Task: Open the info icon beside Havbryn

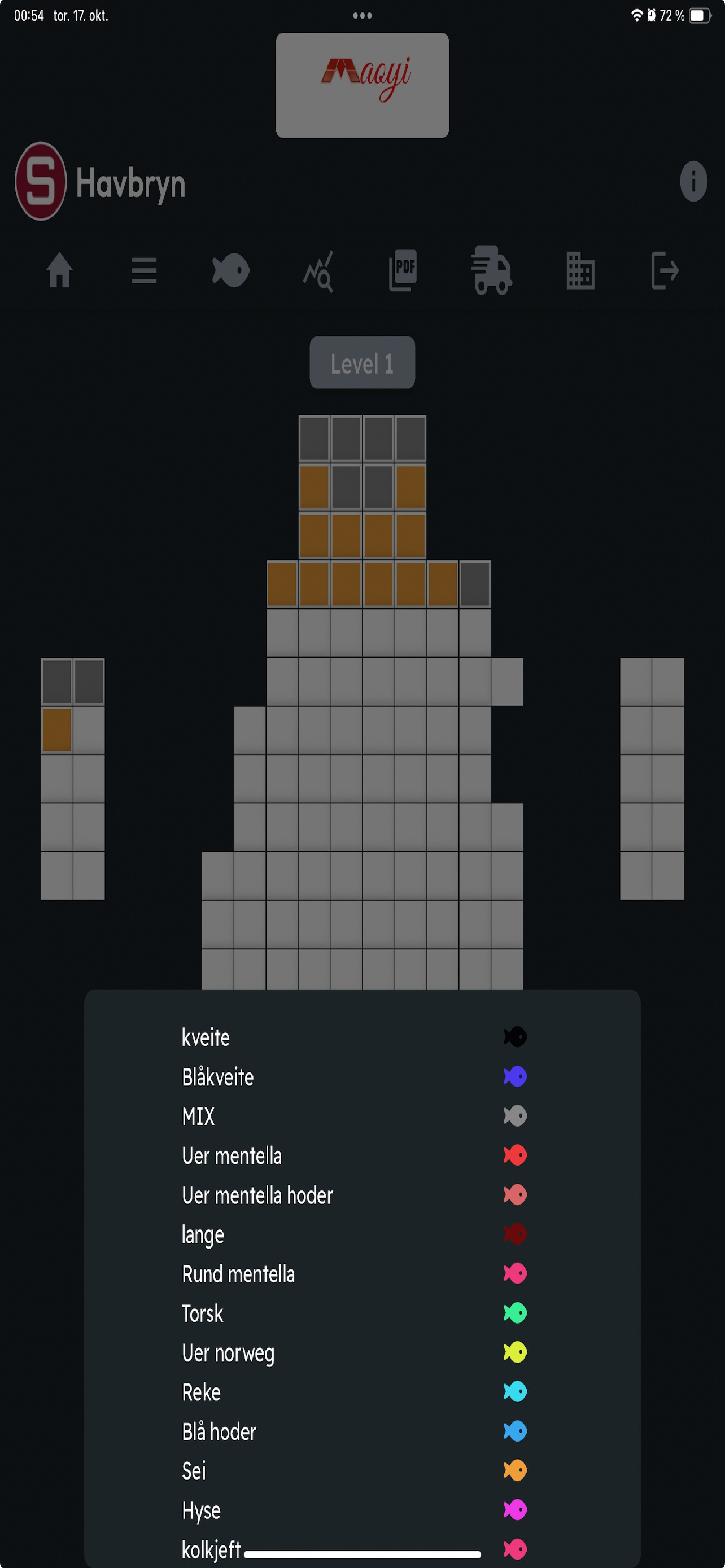Action: click(693, 181)
